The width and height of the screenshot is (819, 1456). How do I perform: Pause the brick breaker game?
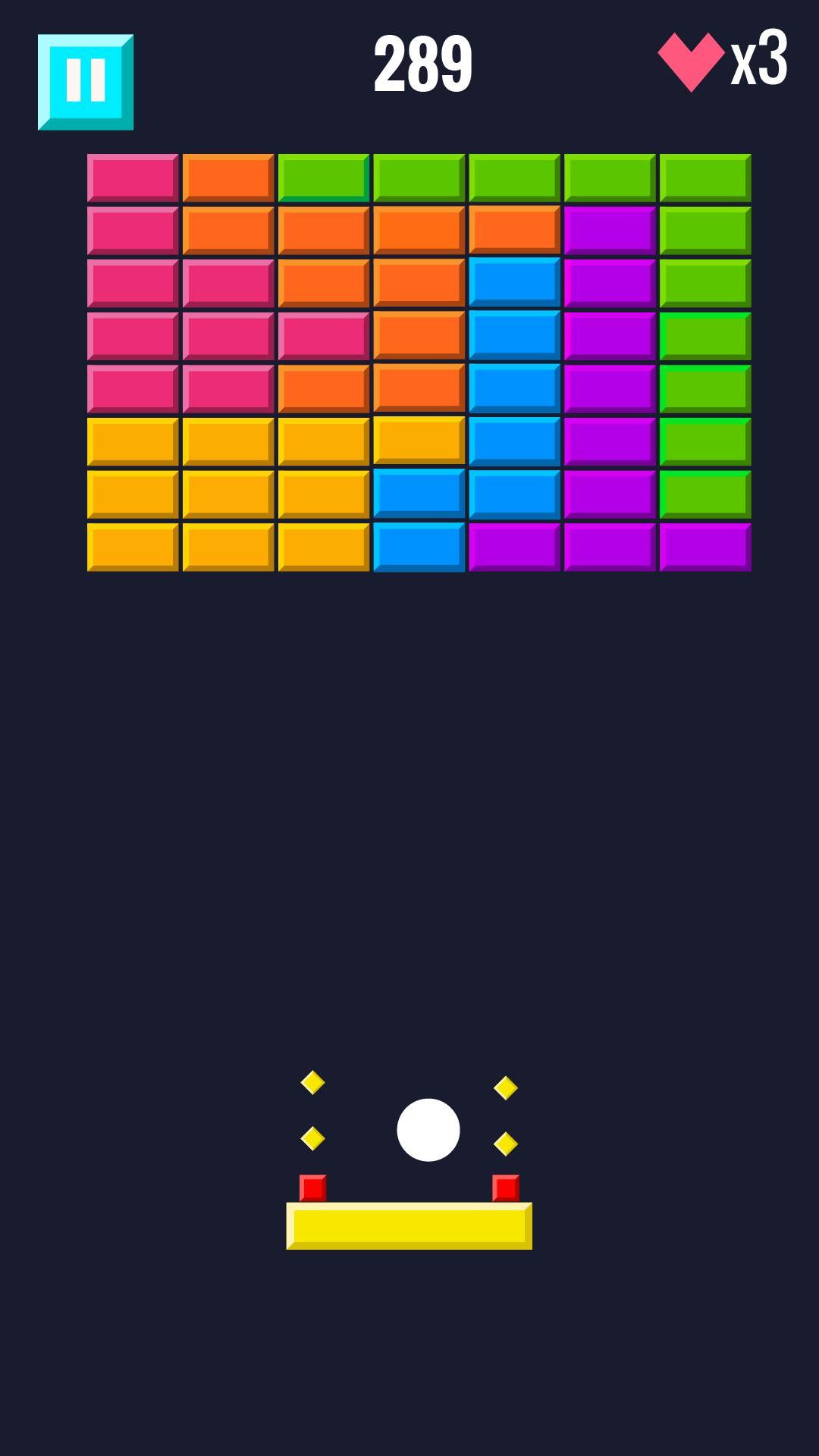tap(86, 82)
